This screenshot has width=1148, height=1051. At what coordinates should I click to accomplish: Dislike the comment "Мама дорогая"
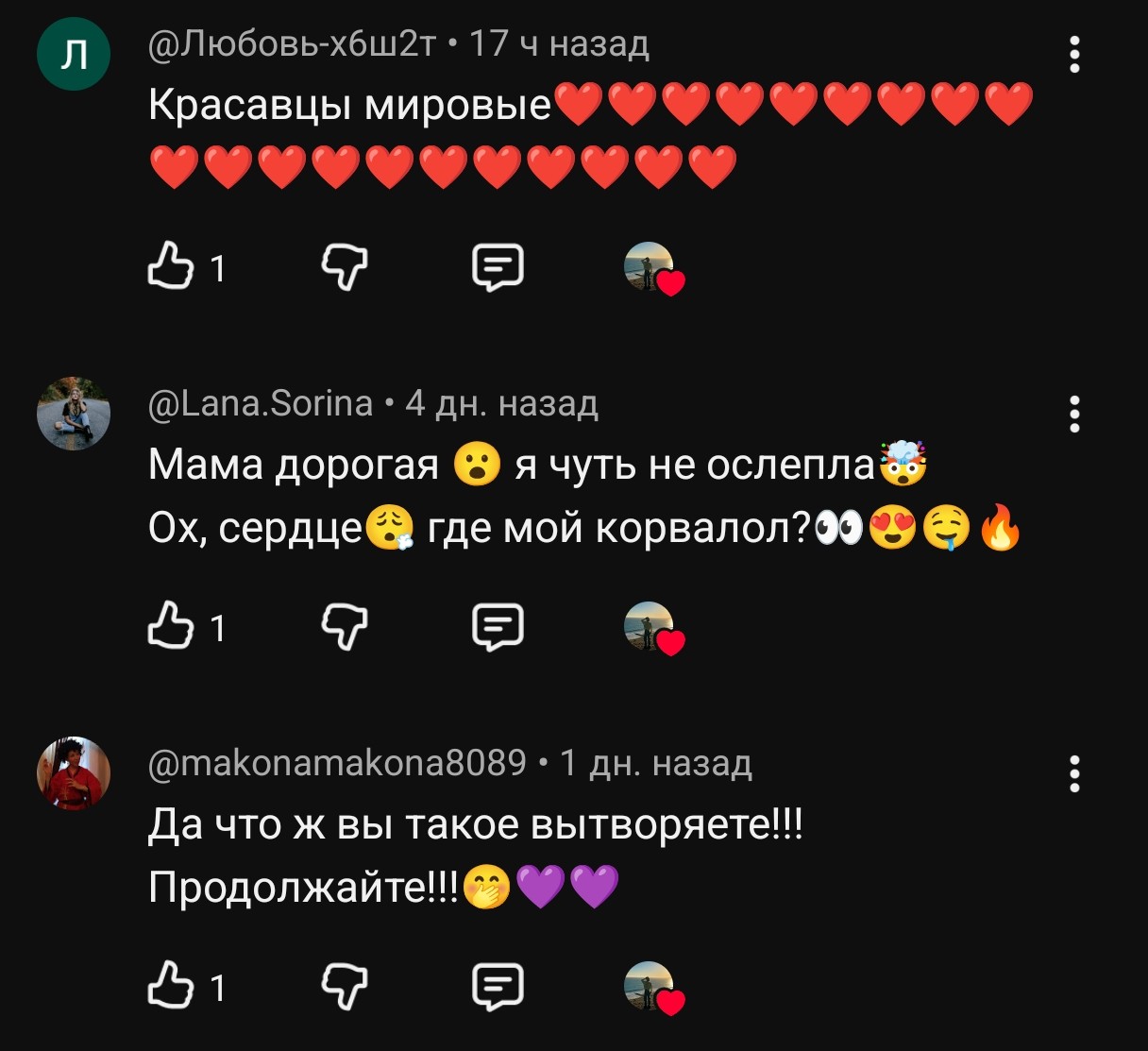[344, 626]
